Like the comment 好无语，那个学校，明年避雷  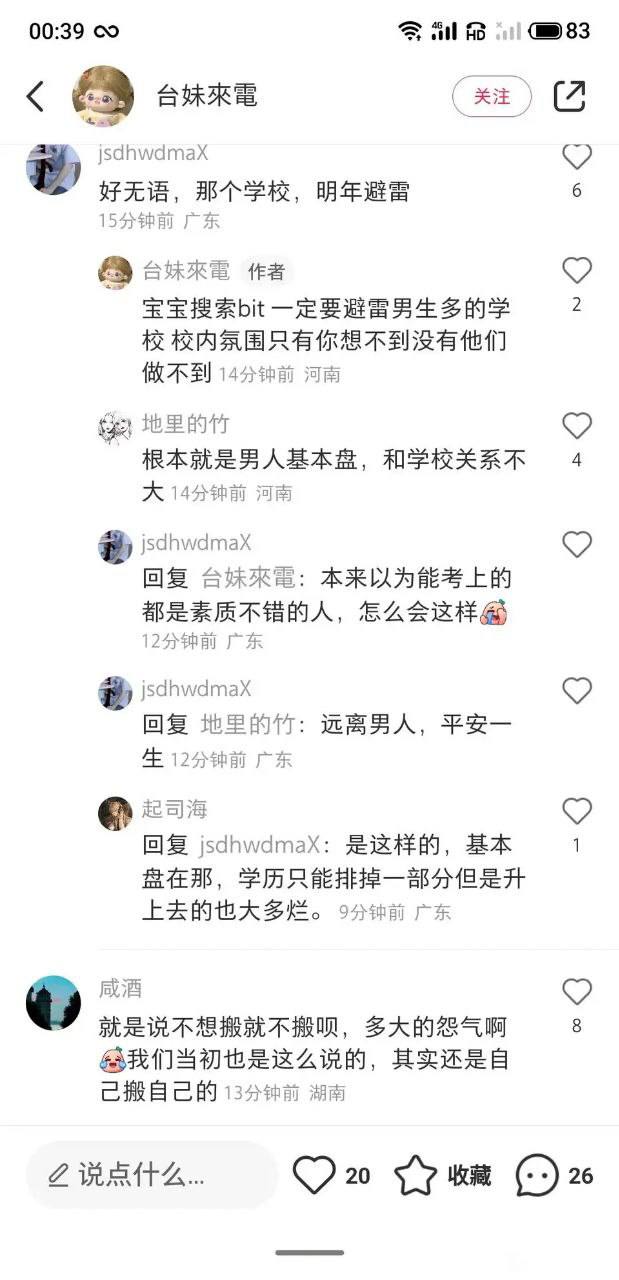(577, 157)
